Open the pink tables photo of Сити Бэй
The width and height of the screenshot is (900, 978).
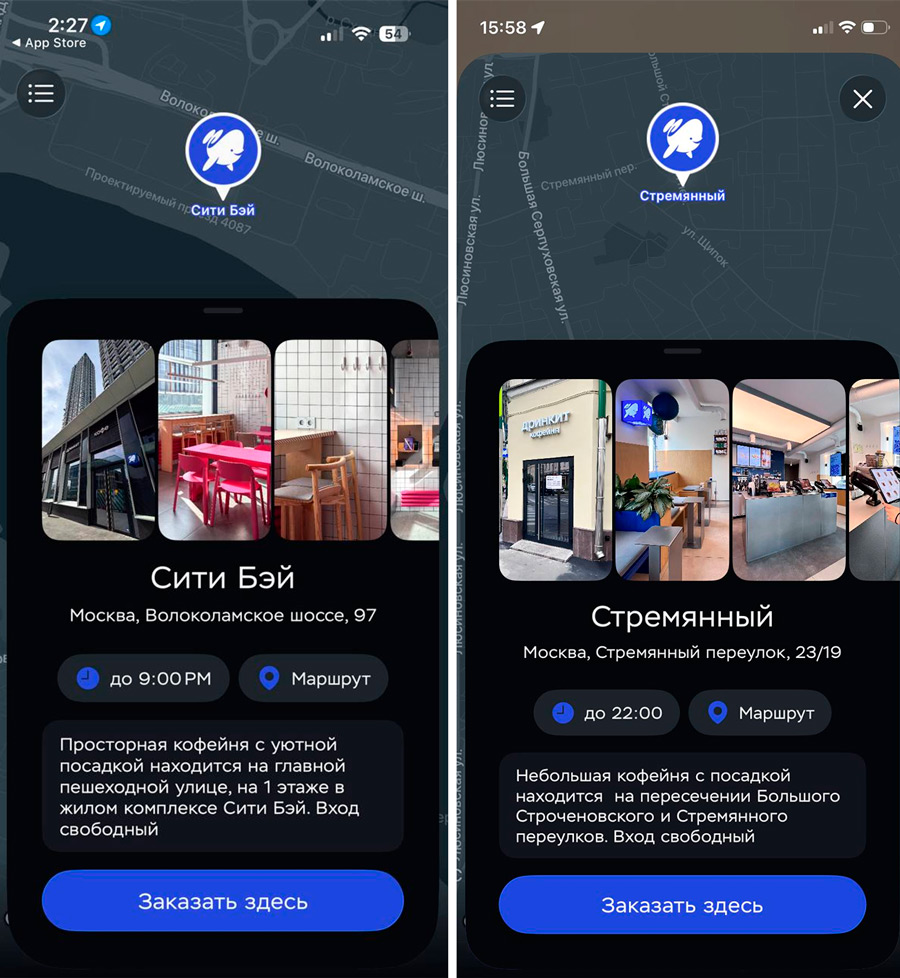(x=214, y=440)
